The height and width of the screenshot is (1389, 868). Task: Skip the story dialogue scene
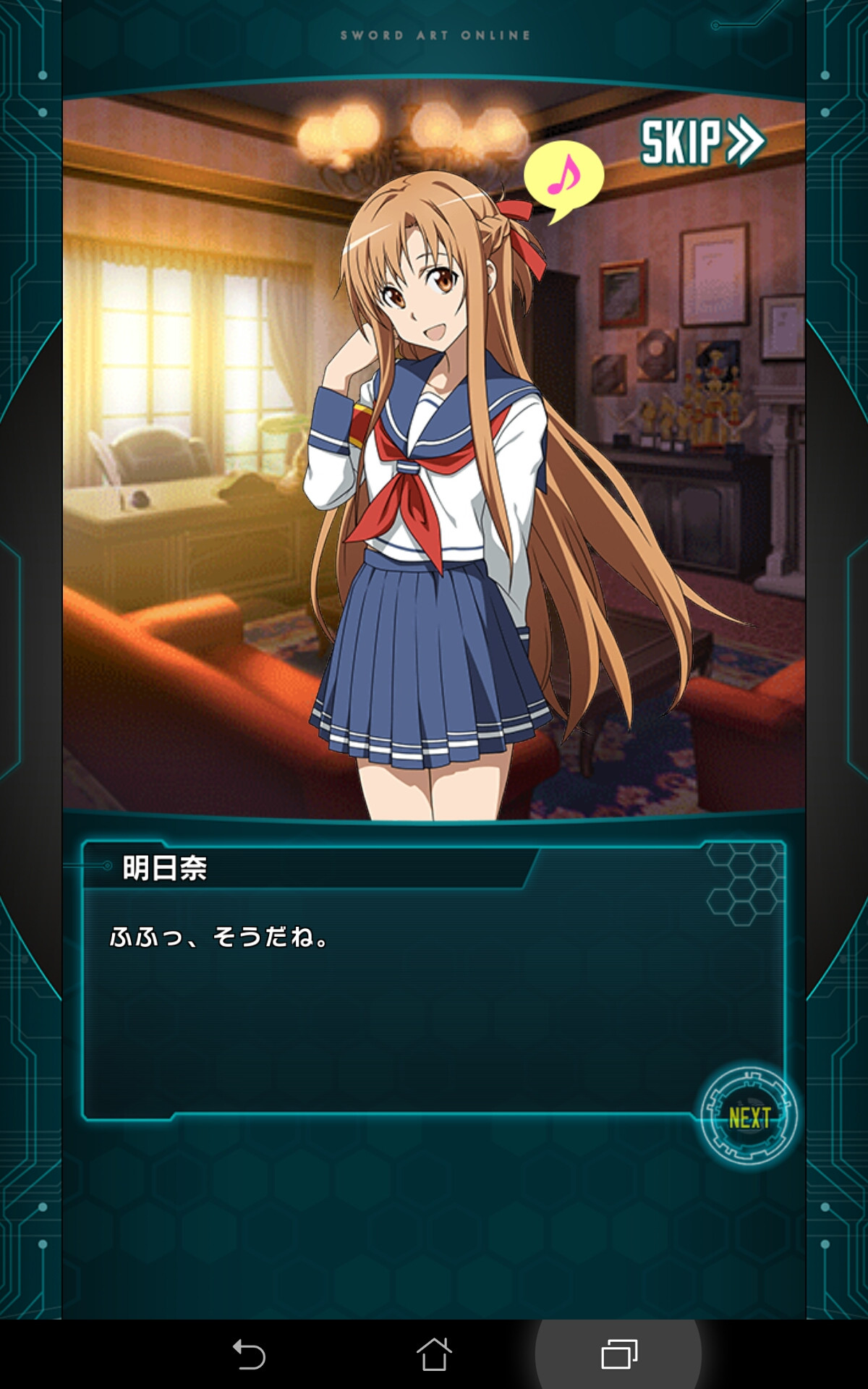click(700, 141)
